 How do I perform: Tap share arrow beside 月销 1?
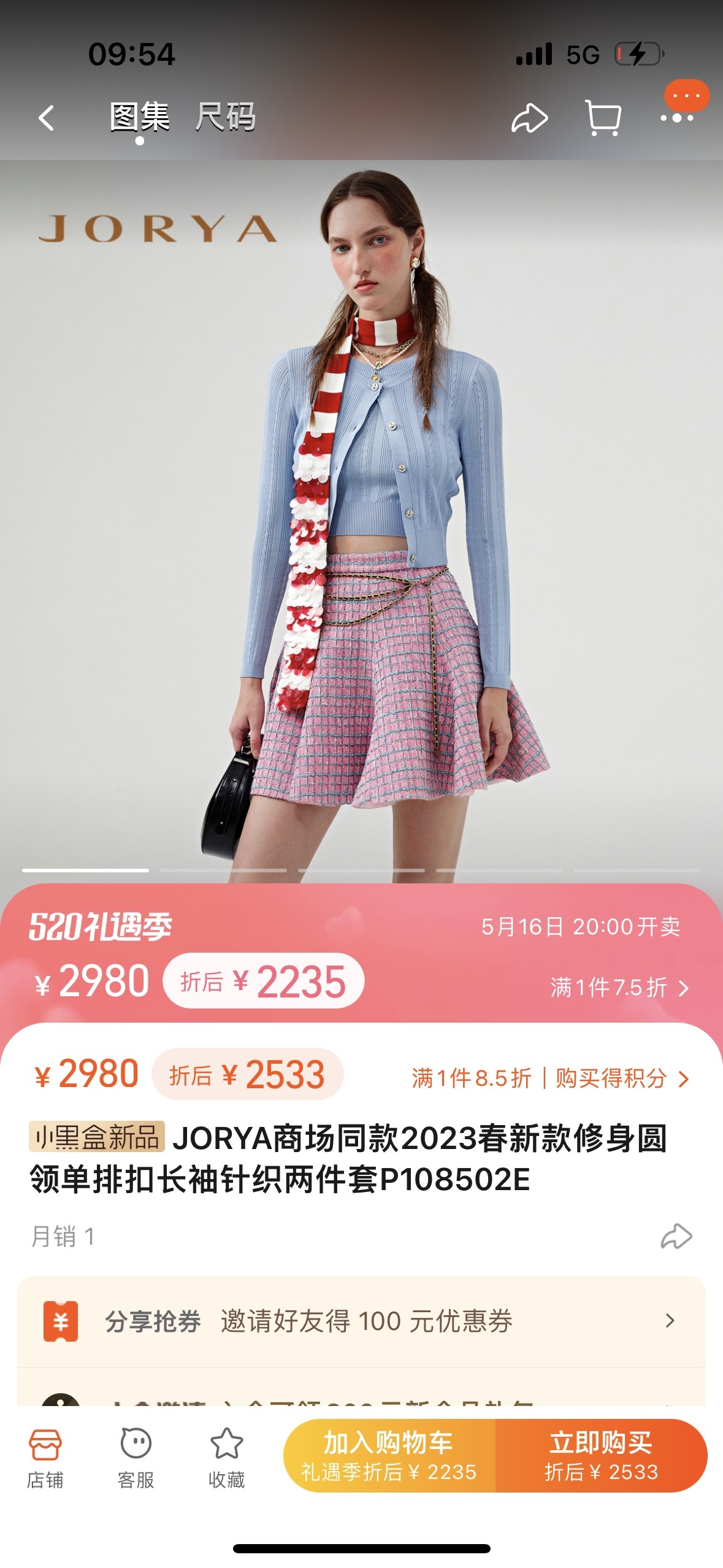tap(676, 1236)
